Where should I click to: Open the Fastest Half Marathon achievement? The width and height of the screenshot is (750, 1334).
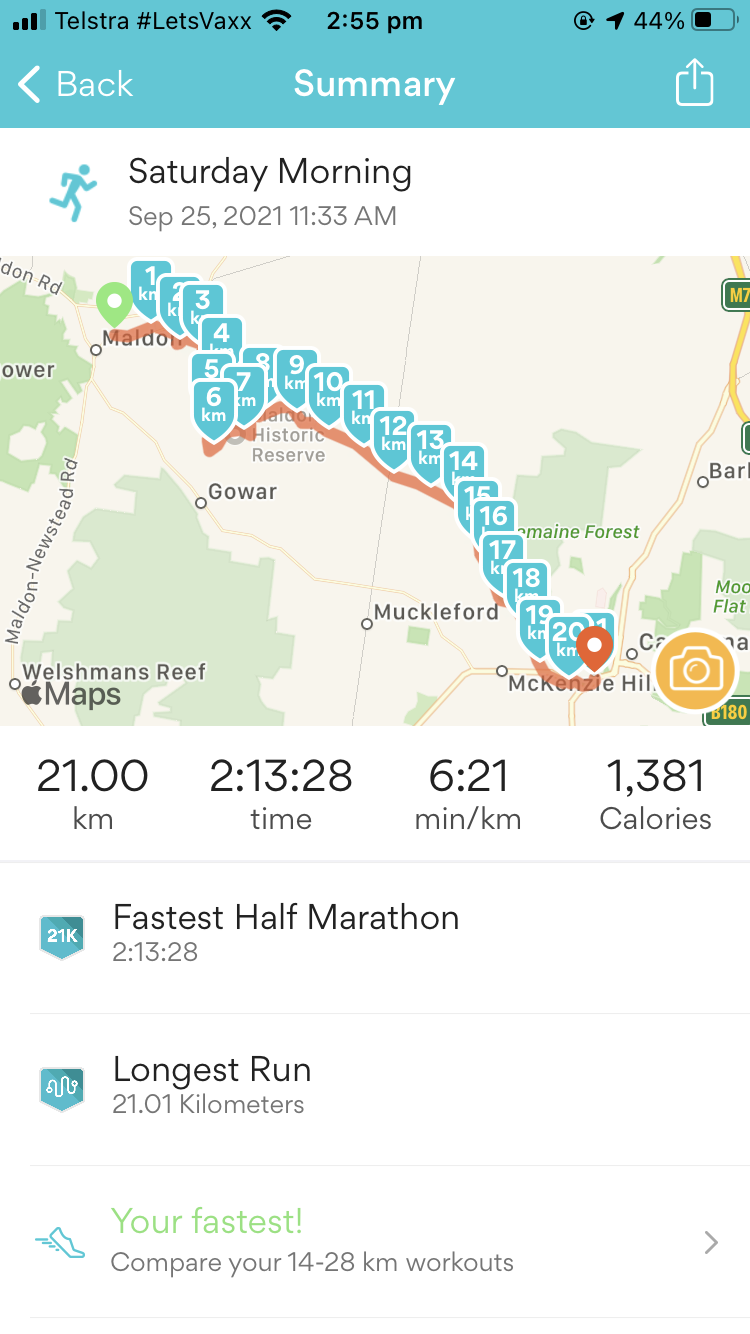pos(375,934)
